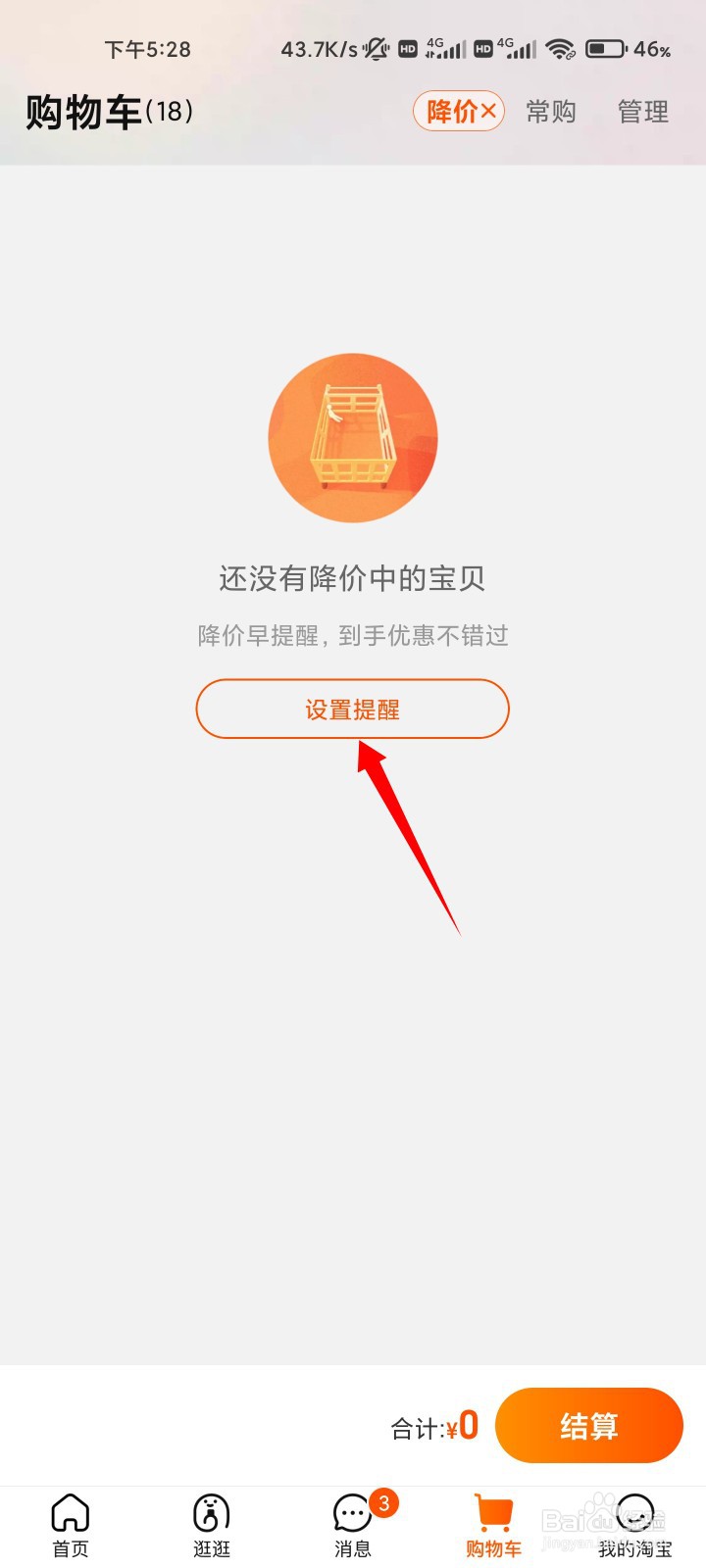
Task: Expand the 降价 price-drop filter pill
Action: pos(458,112)
